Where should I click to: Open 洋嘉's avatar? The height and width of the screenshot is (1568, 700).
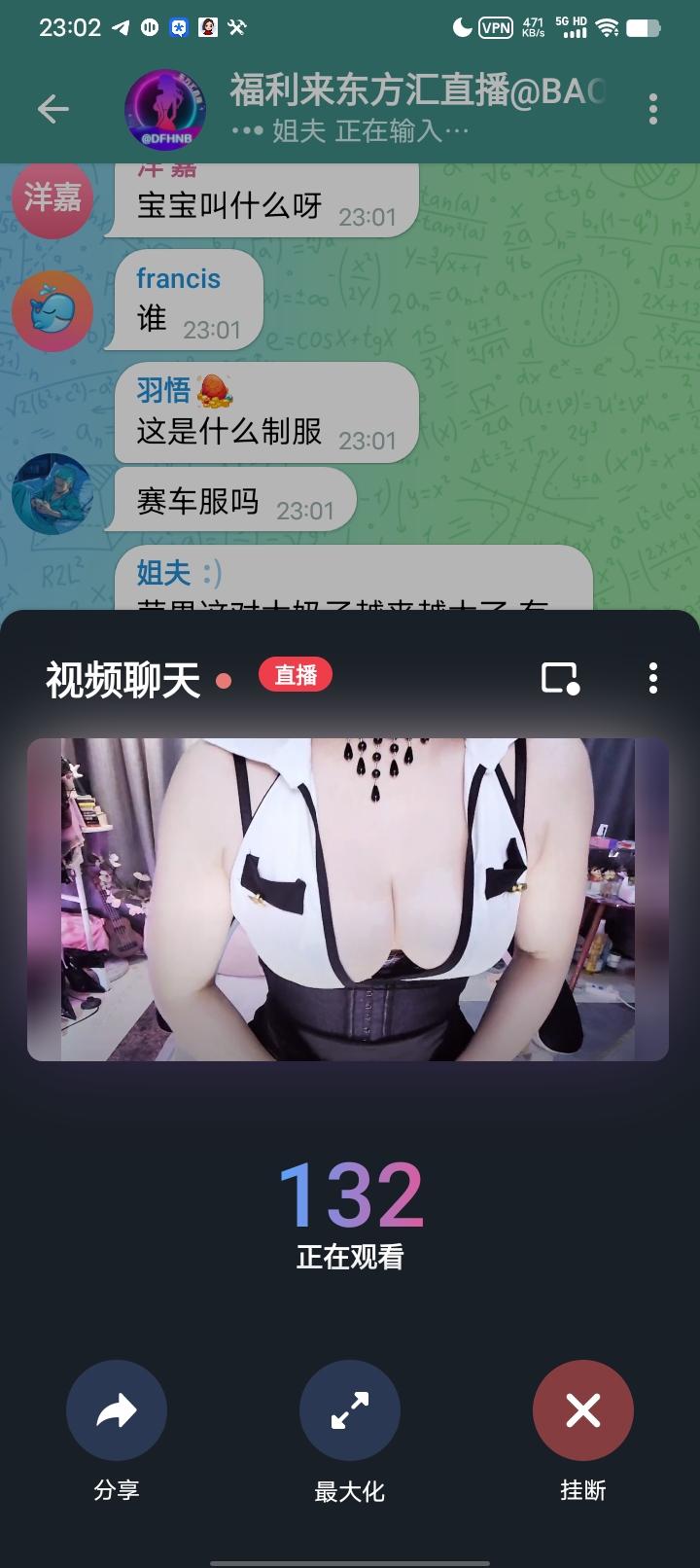[52, 198]
